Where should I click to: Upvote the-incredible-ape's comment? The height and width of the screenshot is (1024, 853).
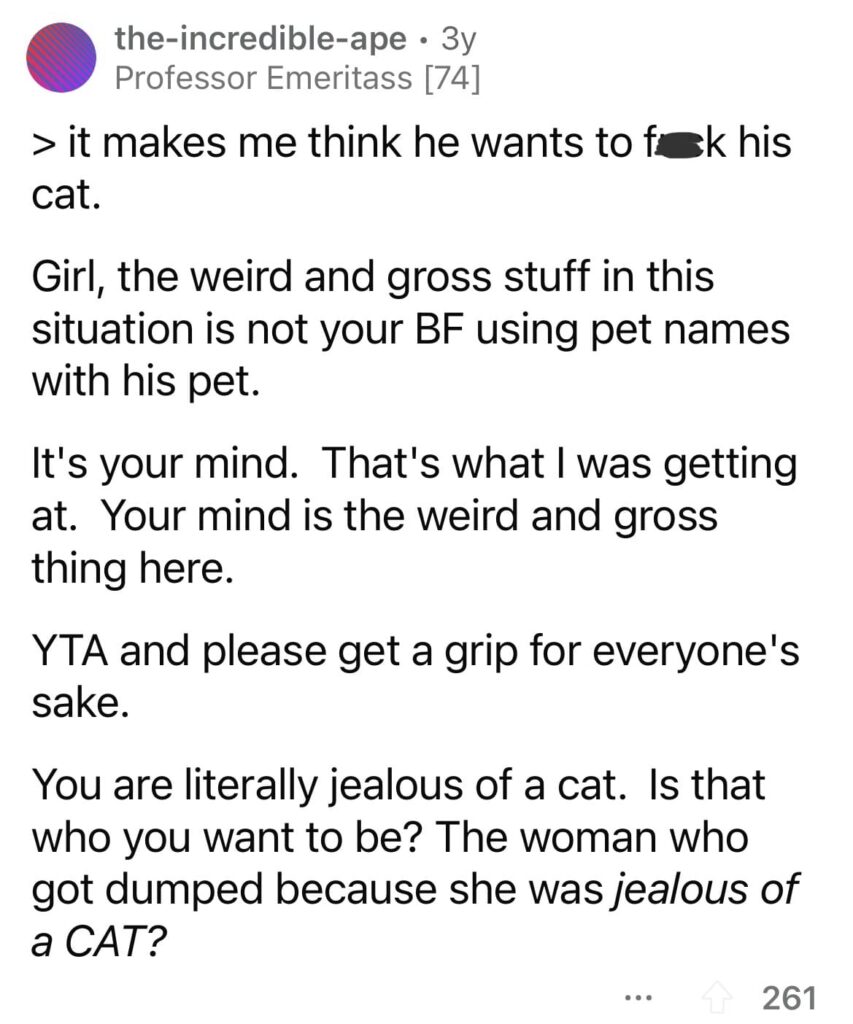[717, 998]
